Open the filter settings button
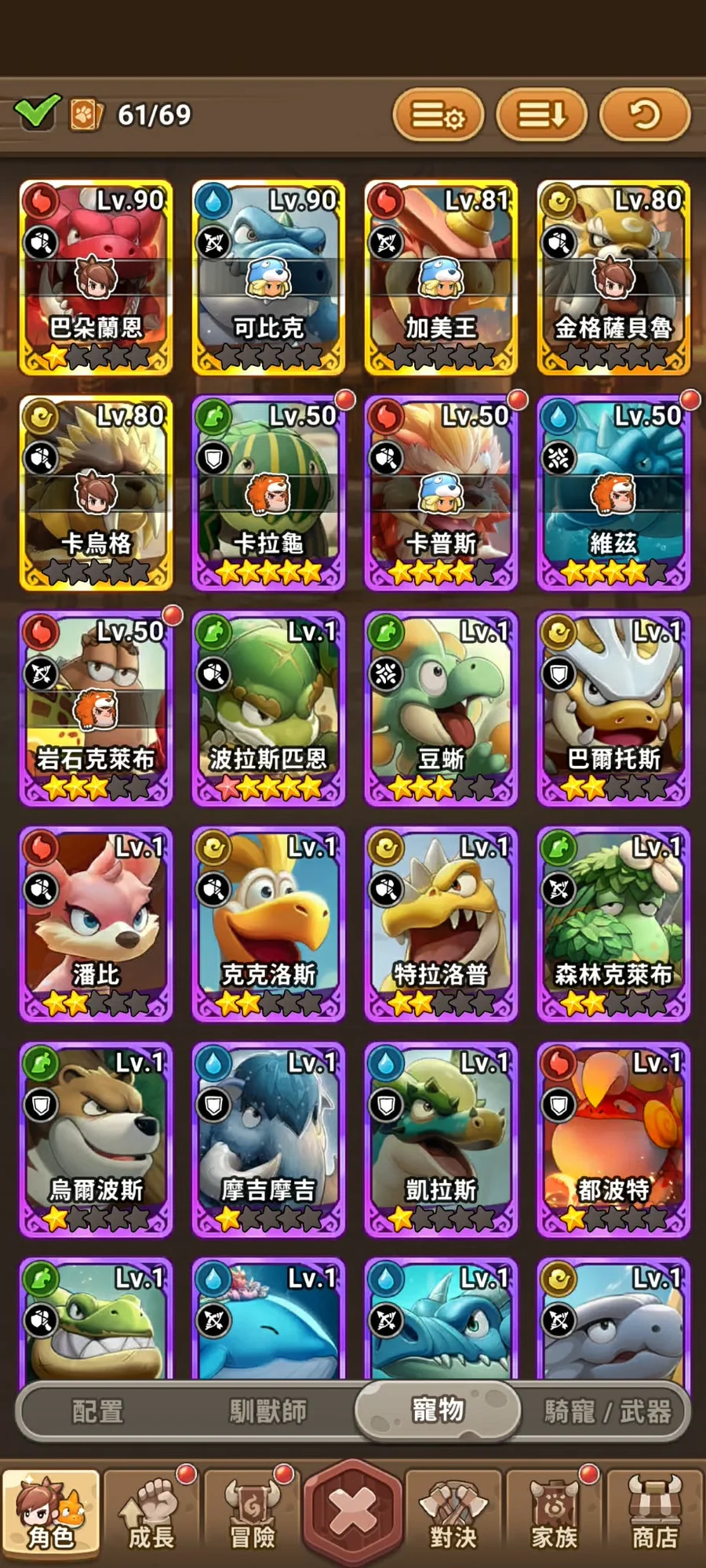 pos(438,115)
